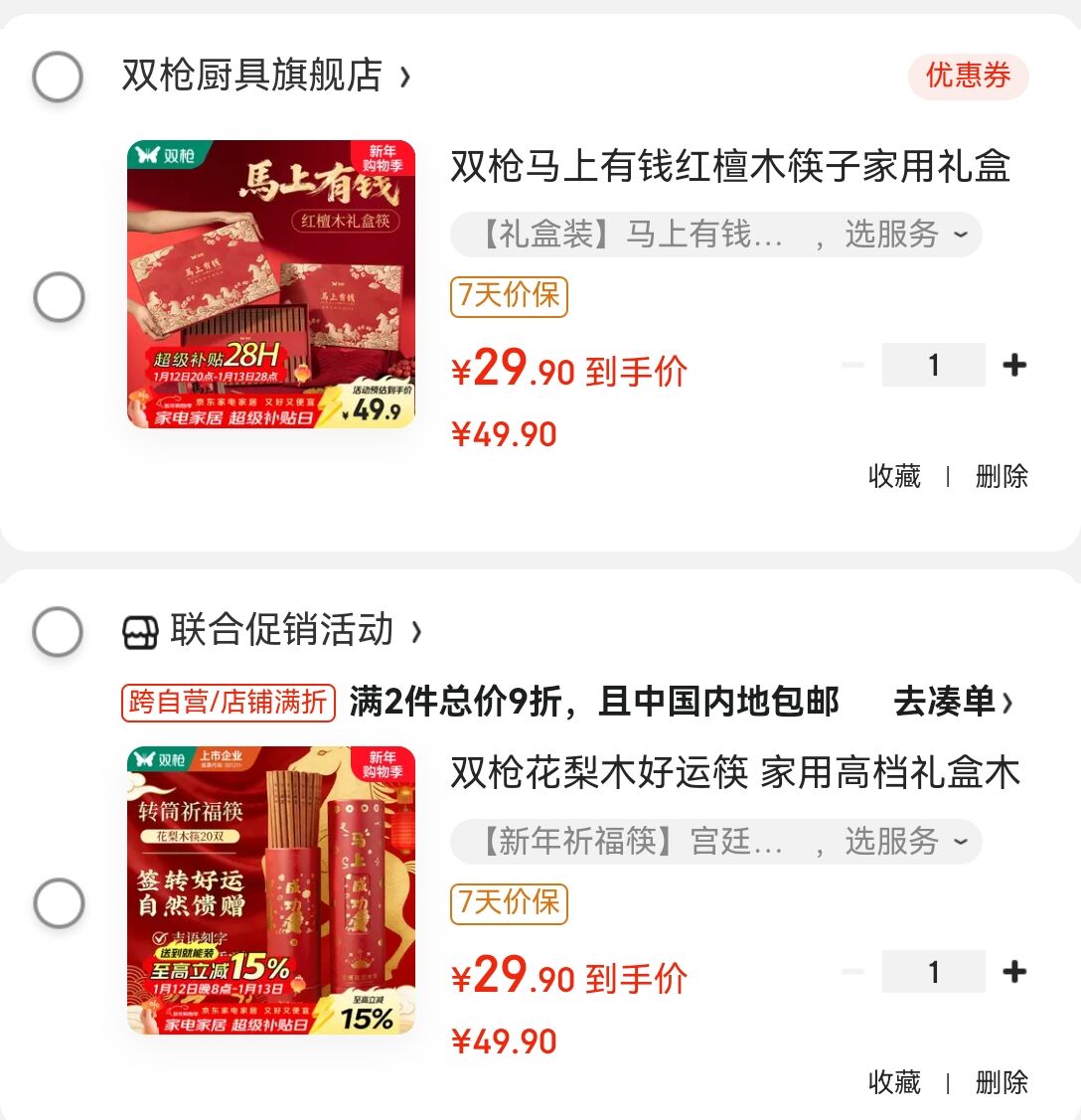Decrease quantity of 双枪花梨木好运筷
The image size is (1081, 1120).
(852, 972)
